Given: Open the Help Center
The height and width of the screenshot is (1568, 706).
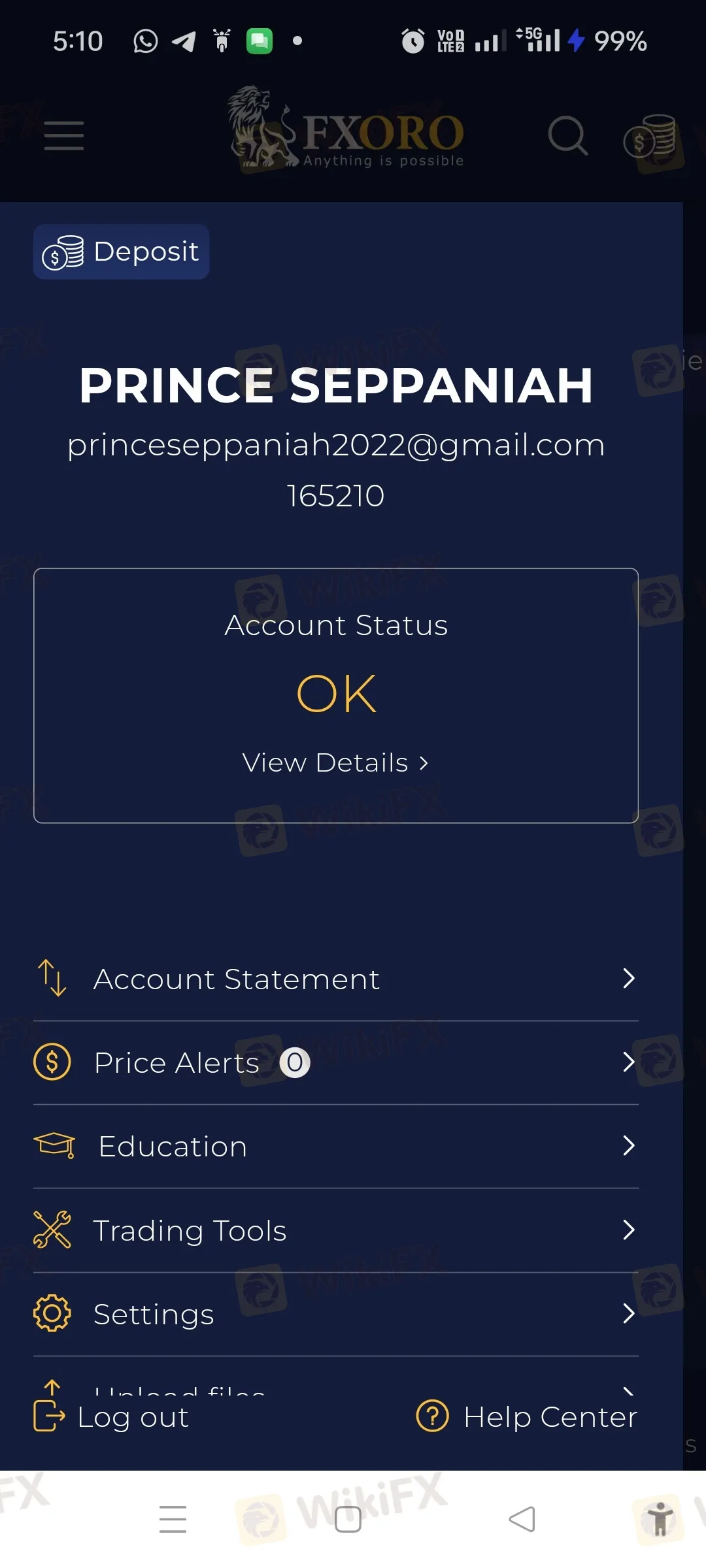Looking at the screenshot, I should [x=527, y=1416].
